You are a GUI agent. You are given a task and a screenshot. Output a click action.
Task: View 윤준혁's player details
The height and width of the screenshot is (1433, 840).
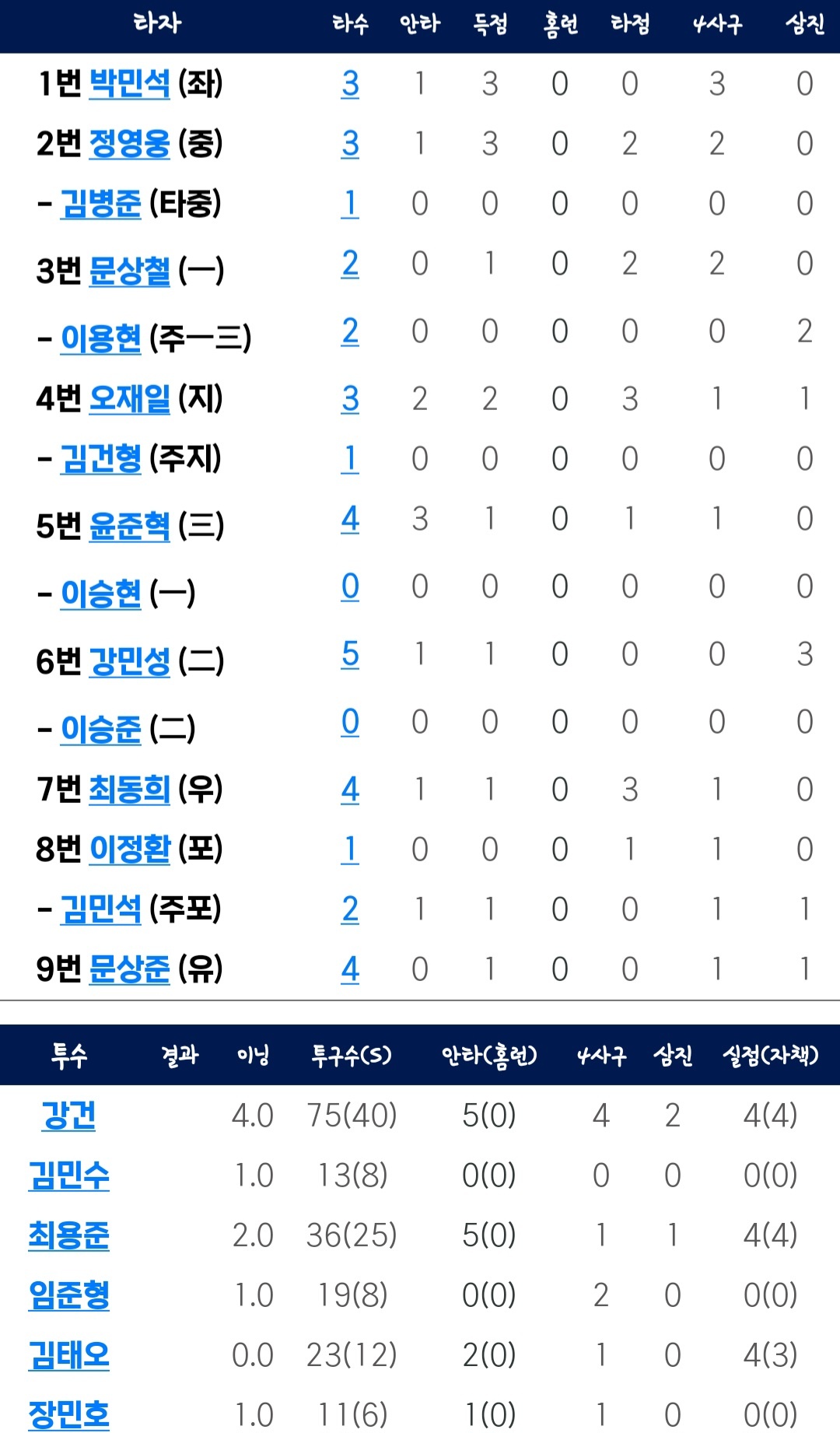129,526
